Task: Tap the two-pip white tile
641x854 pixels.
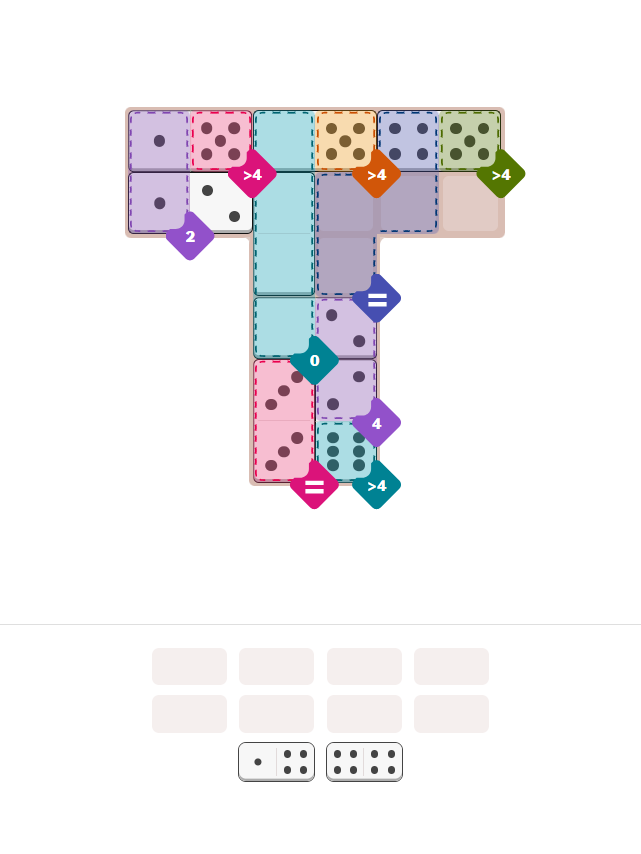Action: [221, 203]
